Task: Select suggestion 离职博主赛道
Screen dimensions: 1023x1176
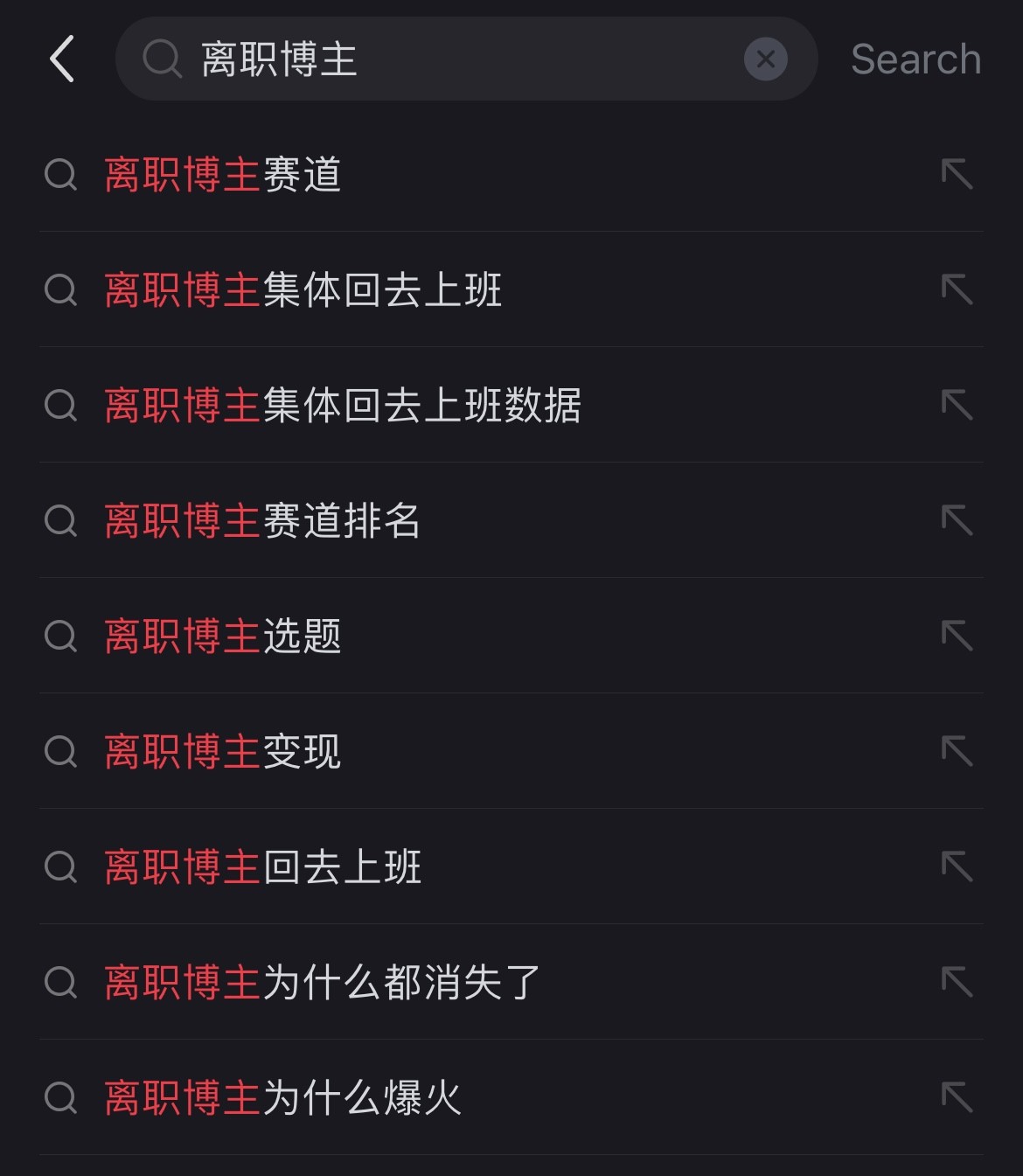Action: (x=223, y=175)
